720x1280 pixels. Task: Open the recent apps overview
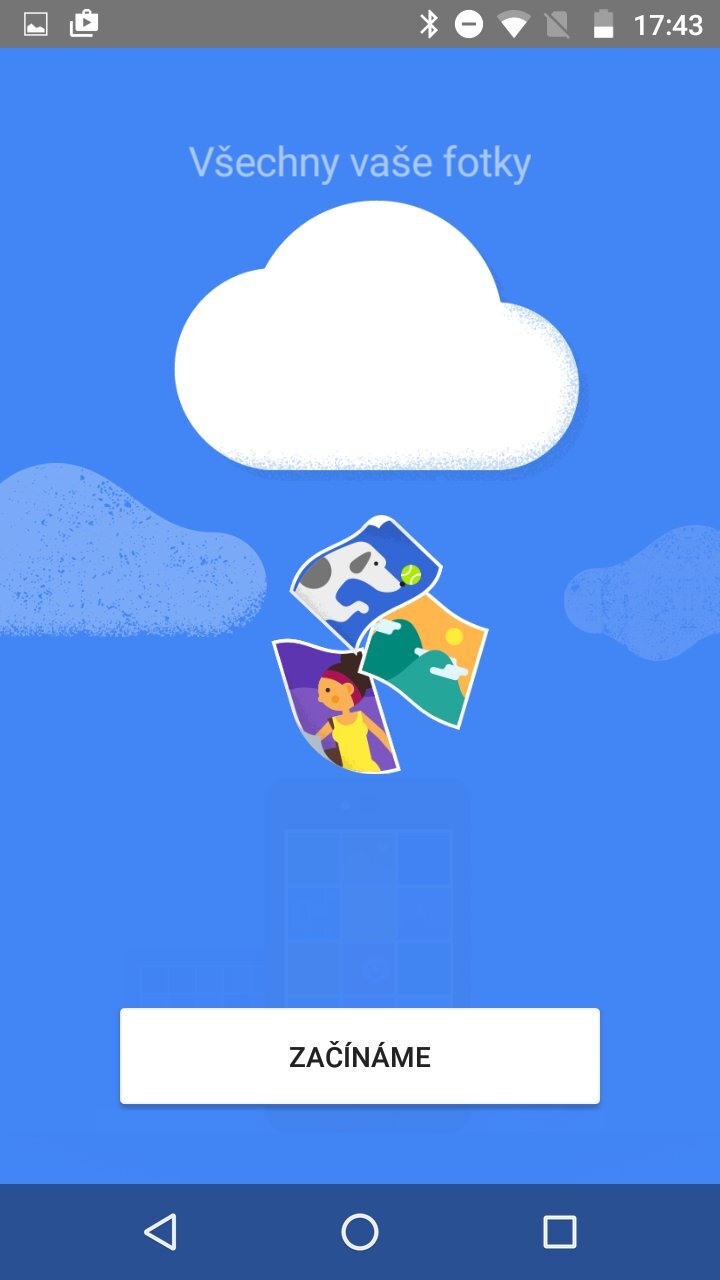pos(560,1232)
